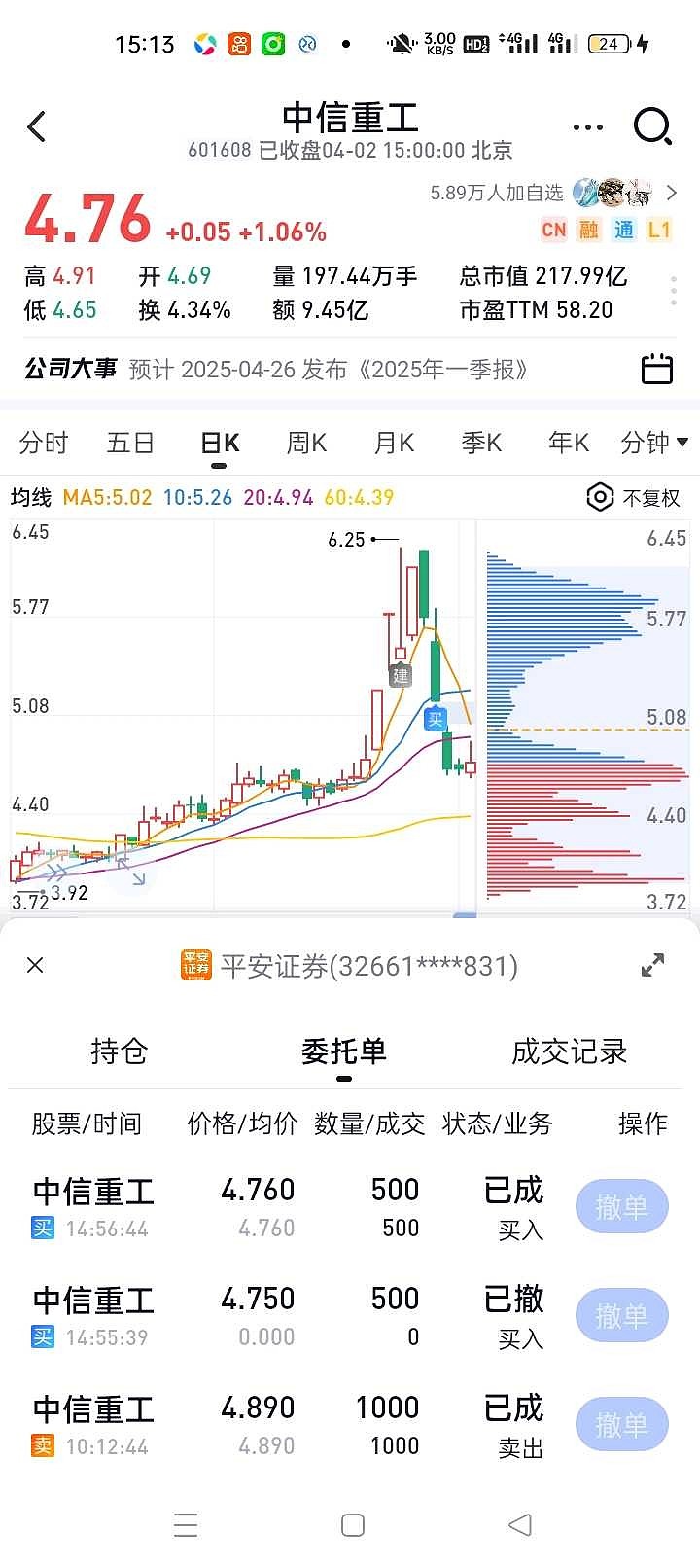Switch to the 持仓 tab

[x=119, y=1051]
